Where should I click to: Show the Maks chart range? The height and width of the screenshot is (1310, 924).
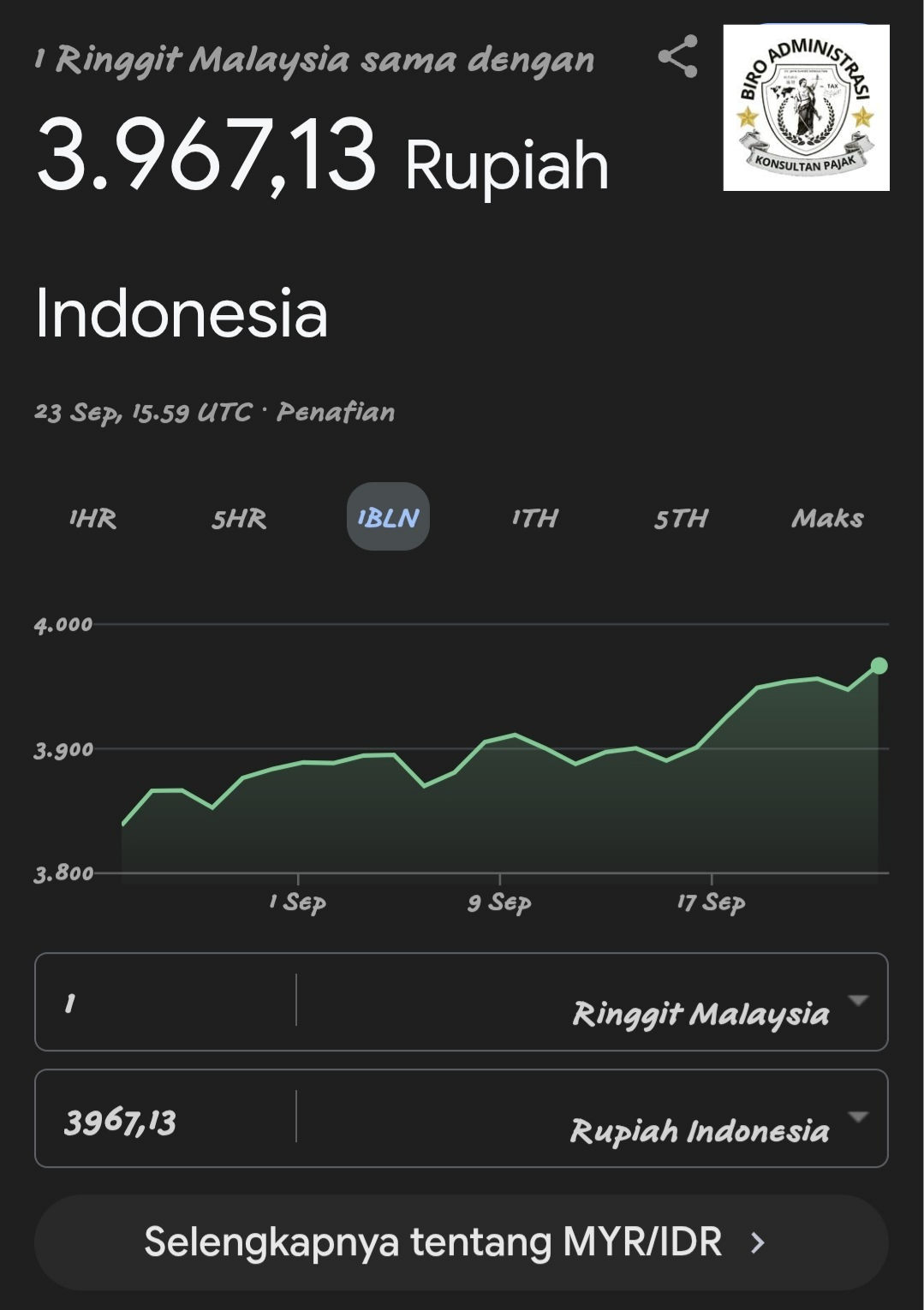(826, 518)
